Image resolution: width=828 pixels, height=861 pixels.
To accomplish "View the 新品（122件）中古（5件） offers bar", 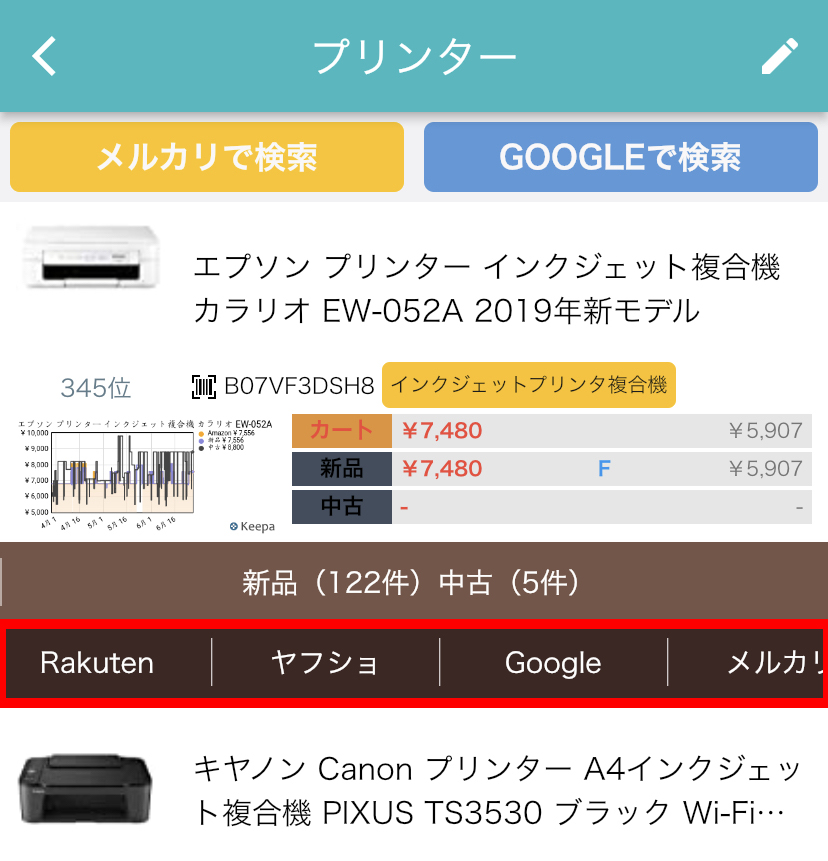I will 412,582.
